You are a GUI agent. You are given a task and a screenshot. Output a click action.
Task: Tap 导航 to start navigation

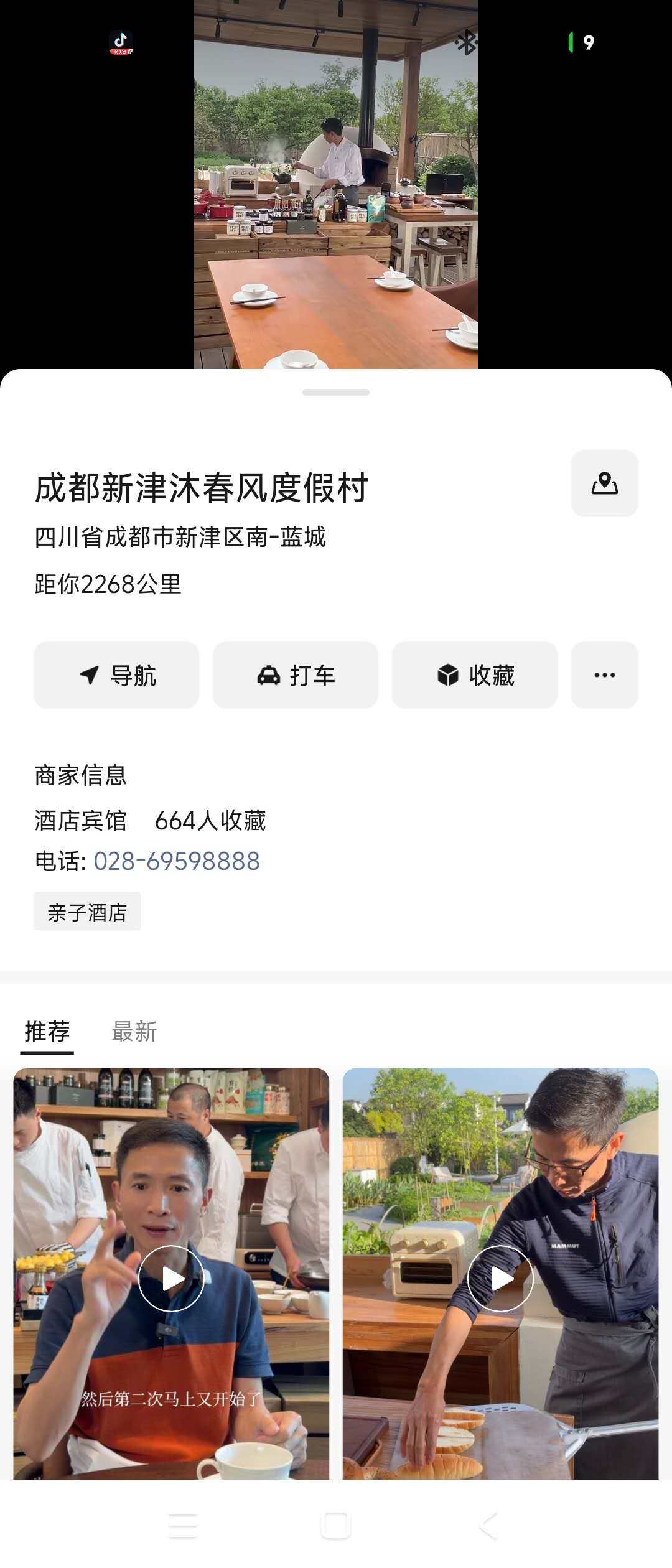(x=116, y=675)
